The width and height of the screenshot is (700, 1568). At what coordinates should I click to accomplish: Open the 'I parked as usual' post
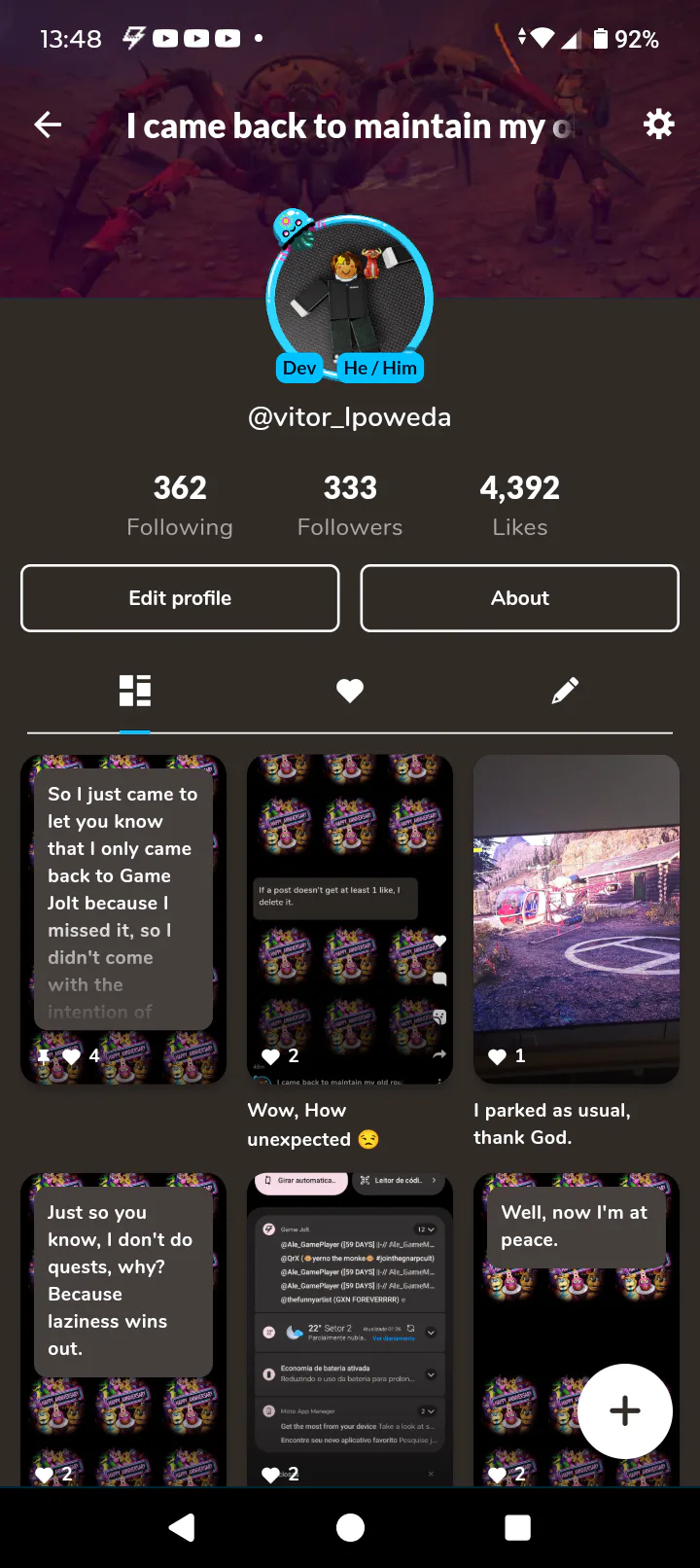point(576,919)
